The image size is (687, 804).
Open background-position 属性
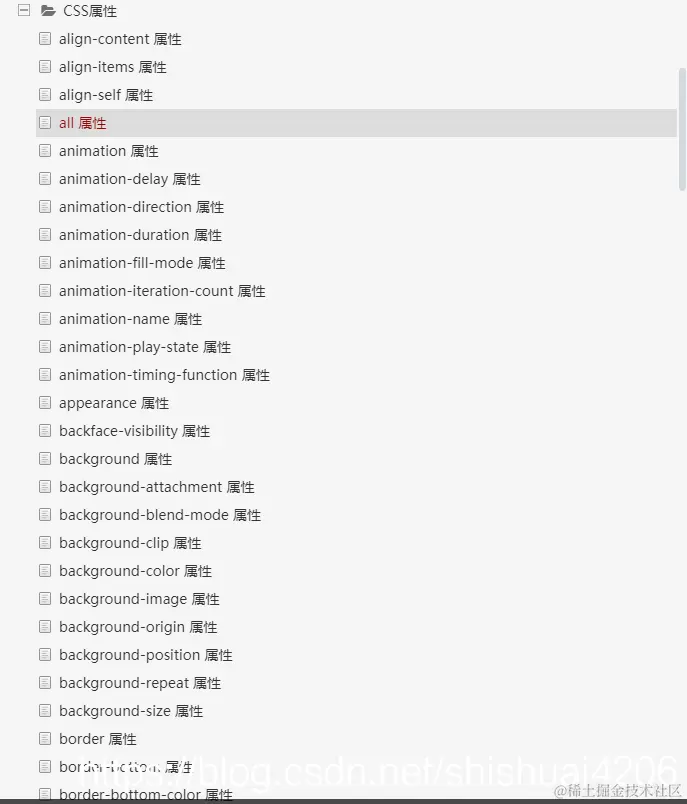click(145, 655)
